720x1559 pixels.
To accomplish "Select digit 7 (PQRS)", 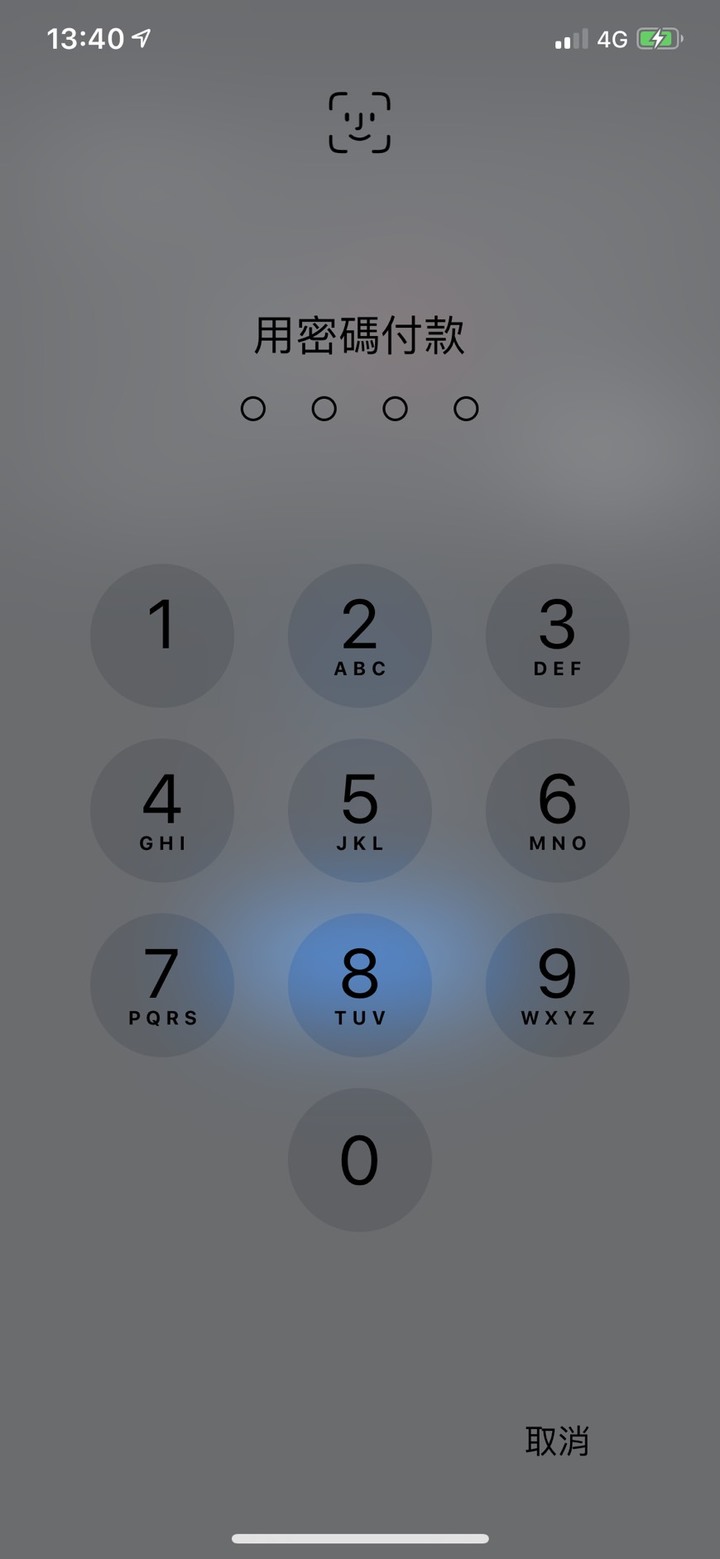I will click(162, 985).
